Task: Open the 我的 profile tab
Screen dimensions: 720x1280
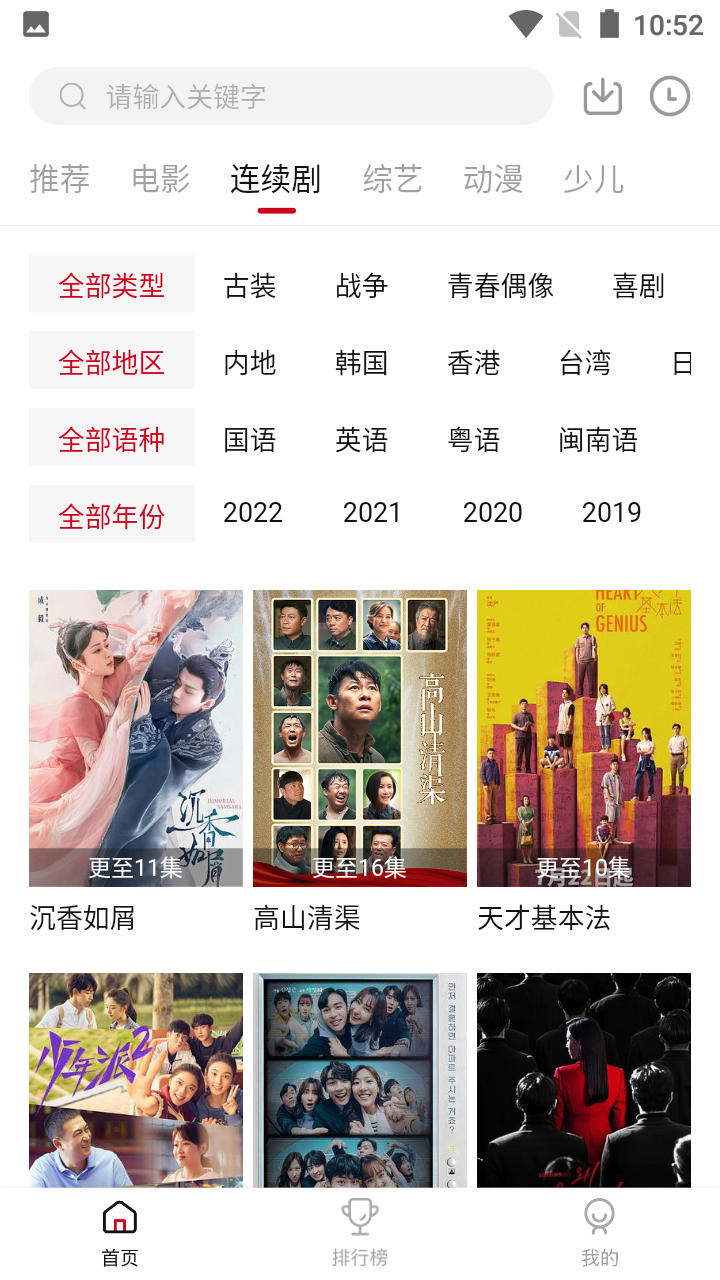Action: (x=600, y=1234)
